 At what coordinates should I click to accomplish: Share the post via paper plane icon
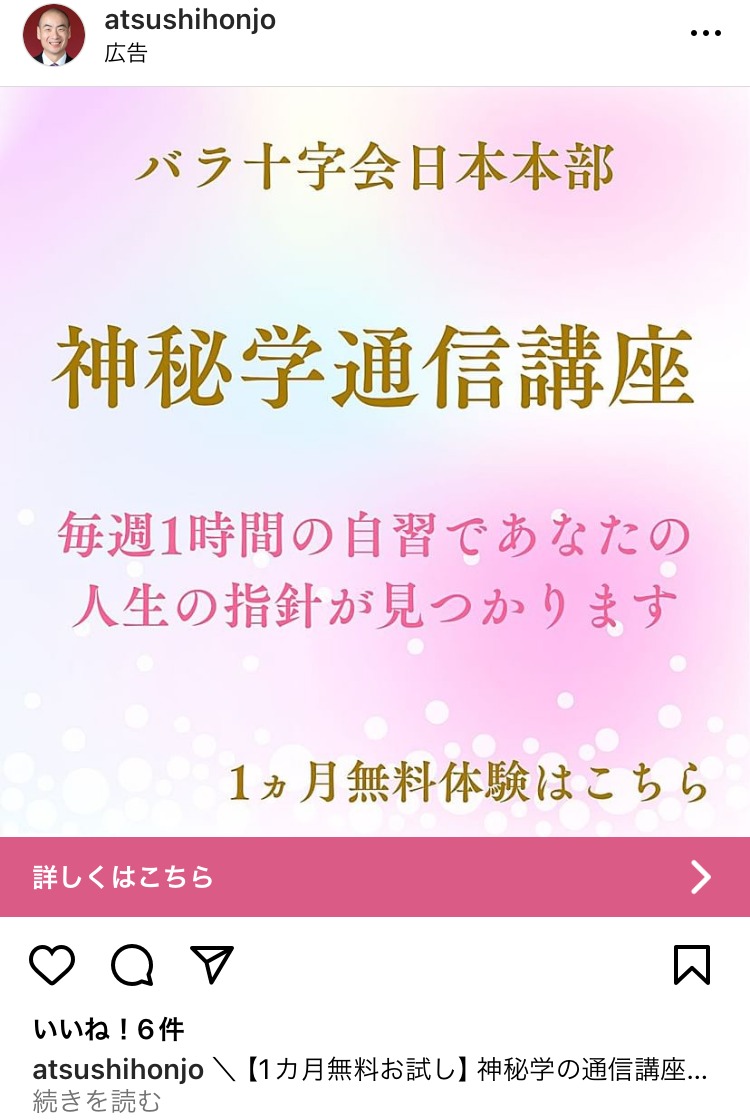pos(211,964)
